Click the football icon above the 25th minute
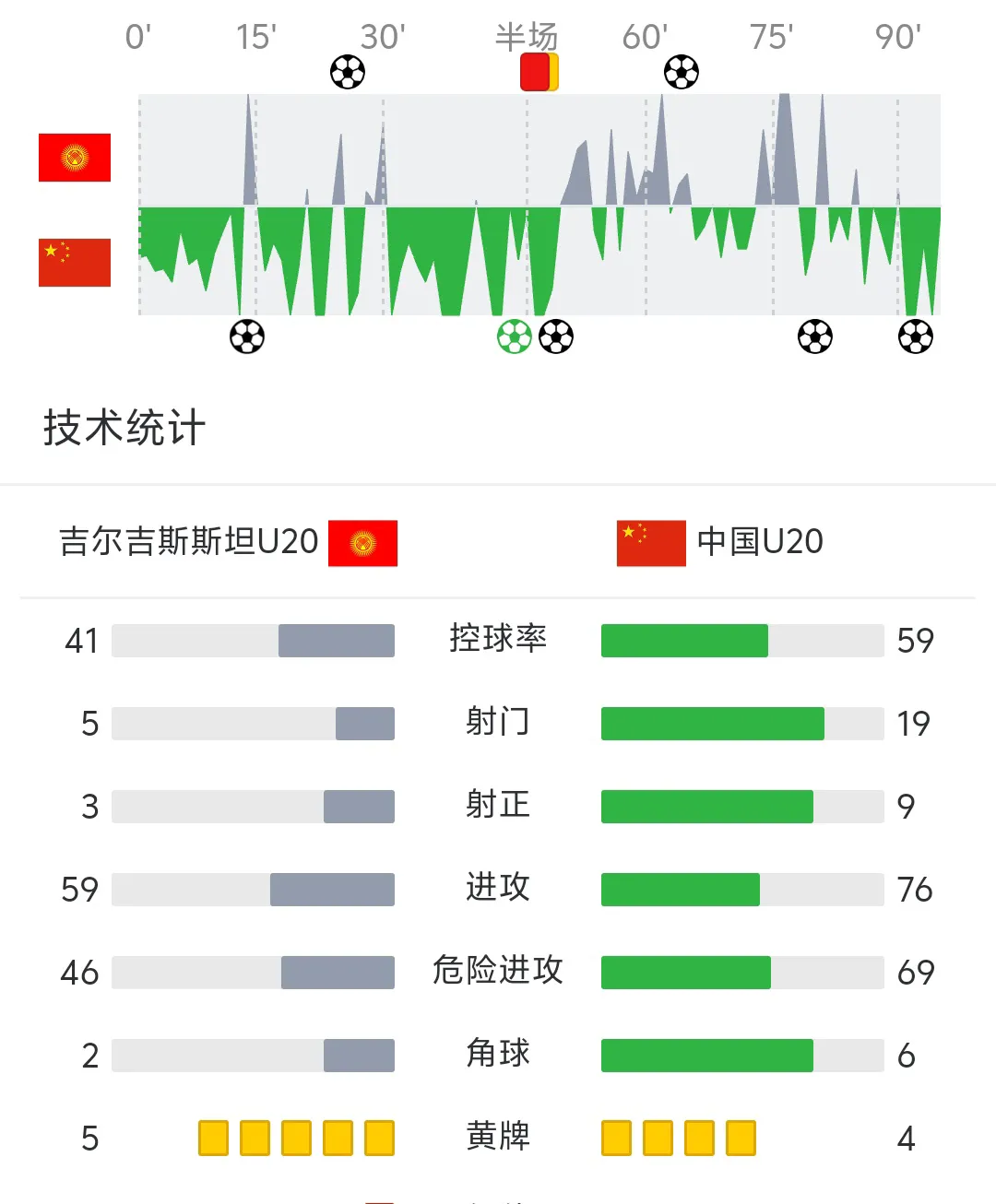The width and height of the screenshot is (996, 1204). pos(347,71)
